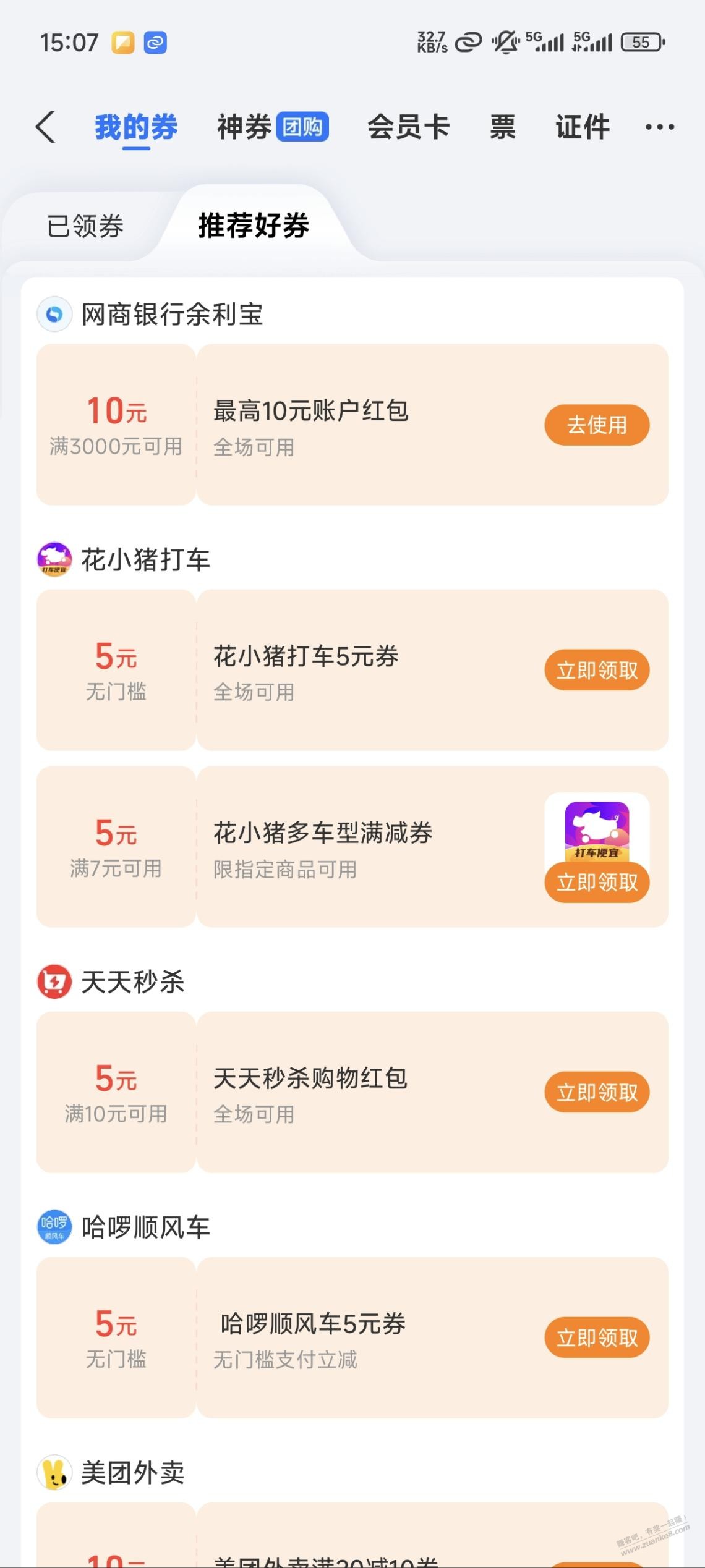Click the back arrow at top left
705x1568 pixels.
(46, 125)
